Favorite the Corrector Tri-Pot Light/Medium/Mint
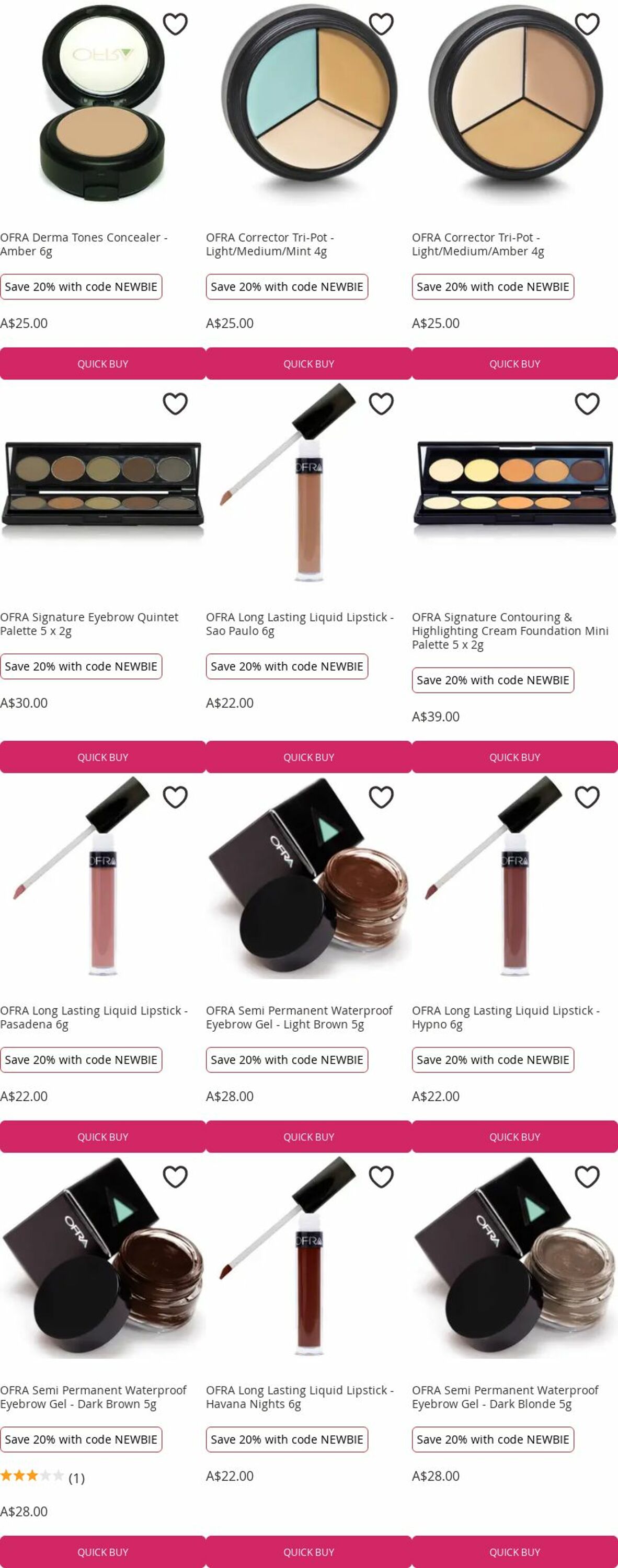Screen dimensions: 618x1568 click(x=381, y=25)
